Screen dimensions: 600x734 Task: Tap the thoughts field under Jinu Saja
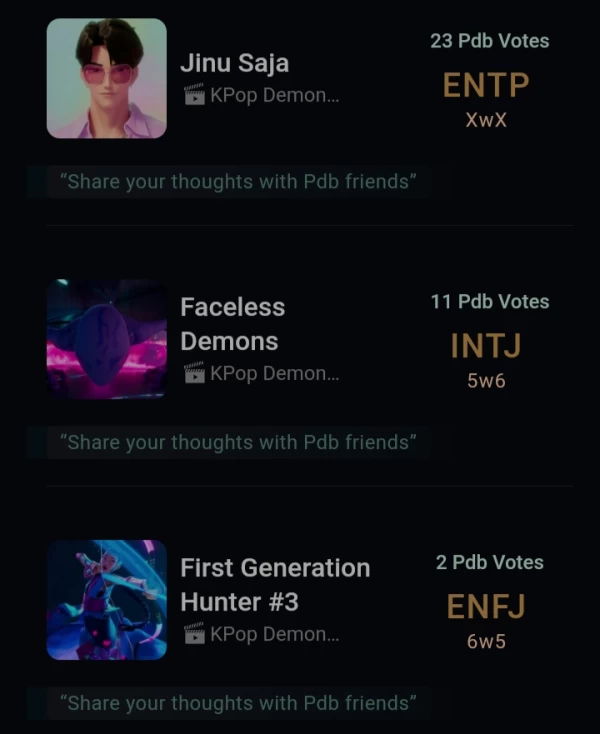click(x=238, y=182)
